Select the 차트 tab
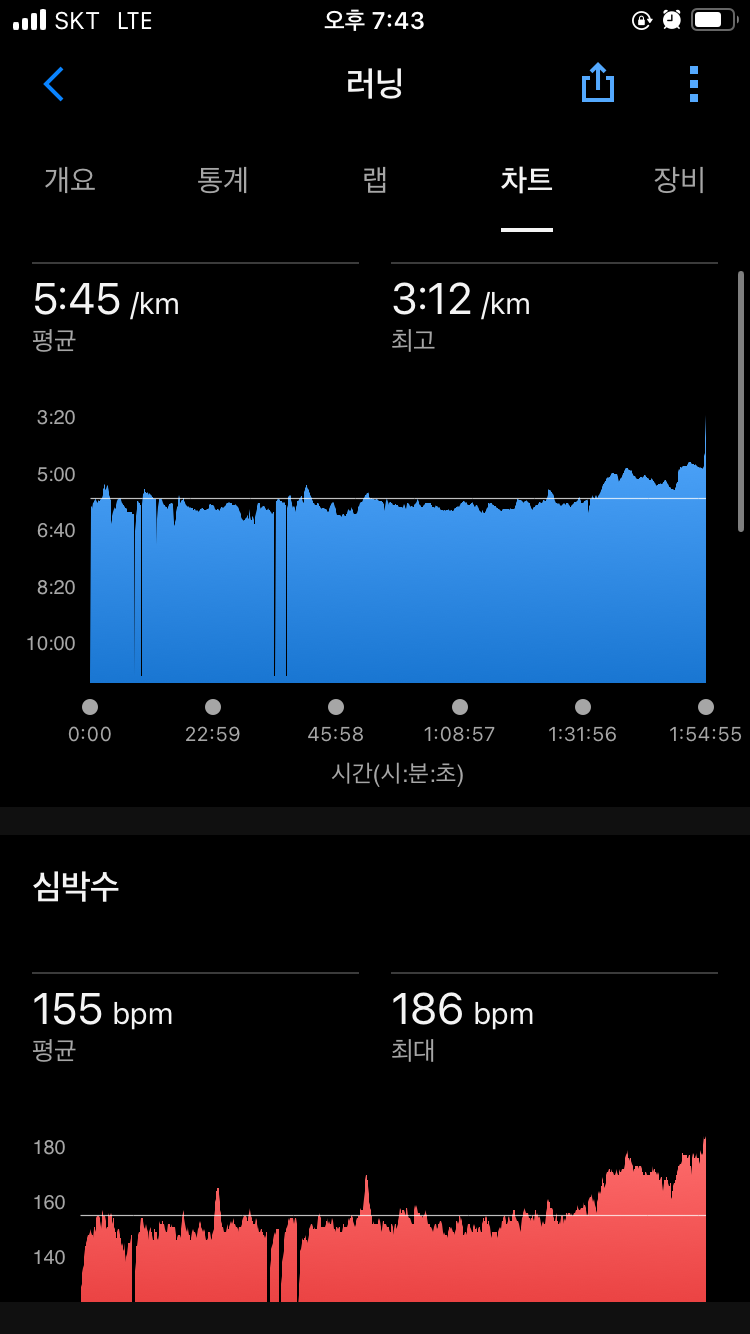Viewport: 750px width, 1334px height. pos(527,180)
